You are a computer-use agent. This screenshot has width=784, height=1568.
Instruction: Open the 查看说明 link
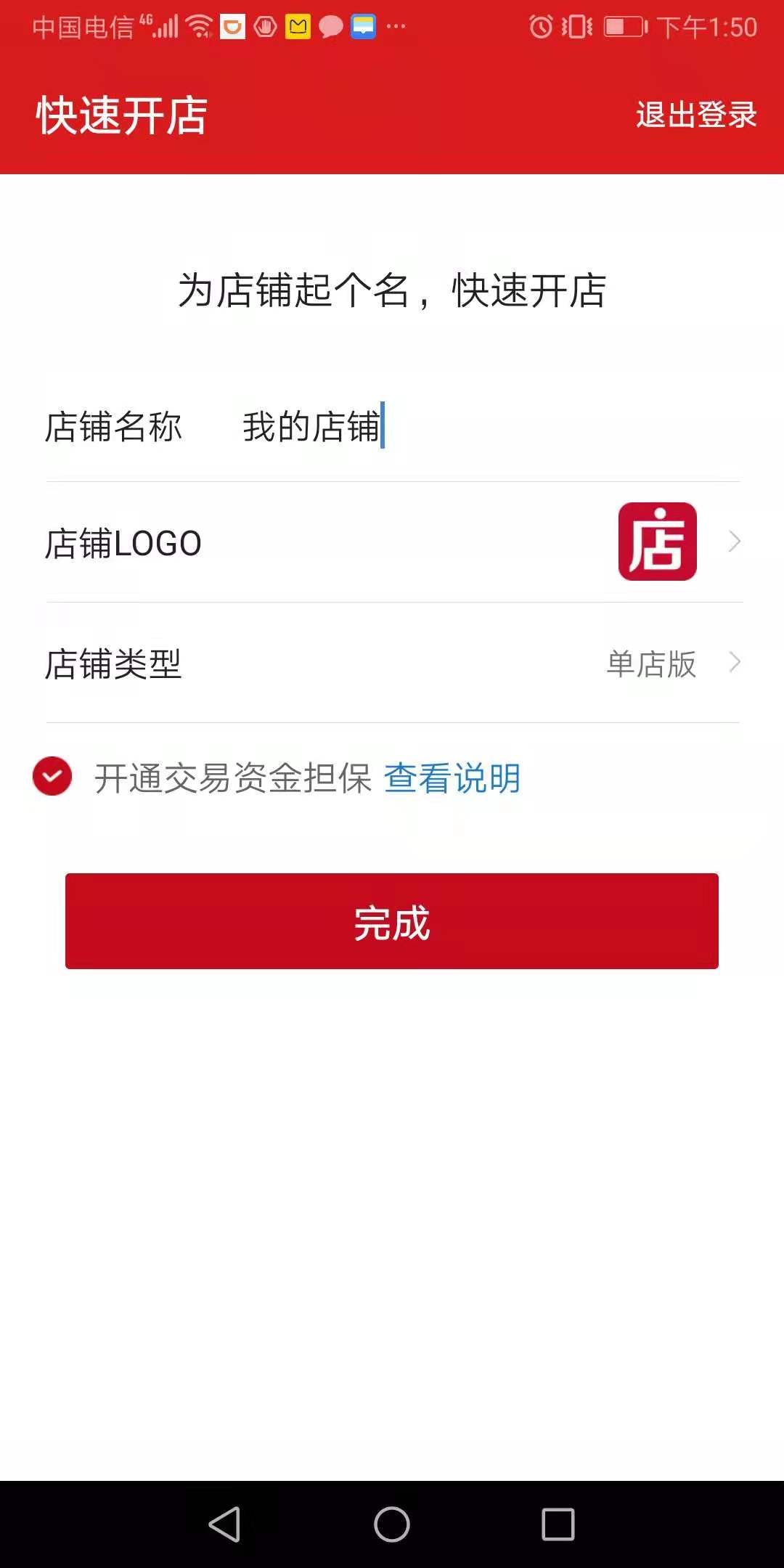pos(452,778)
